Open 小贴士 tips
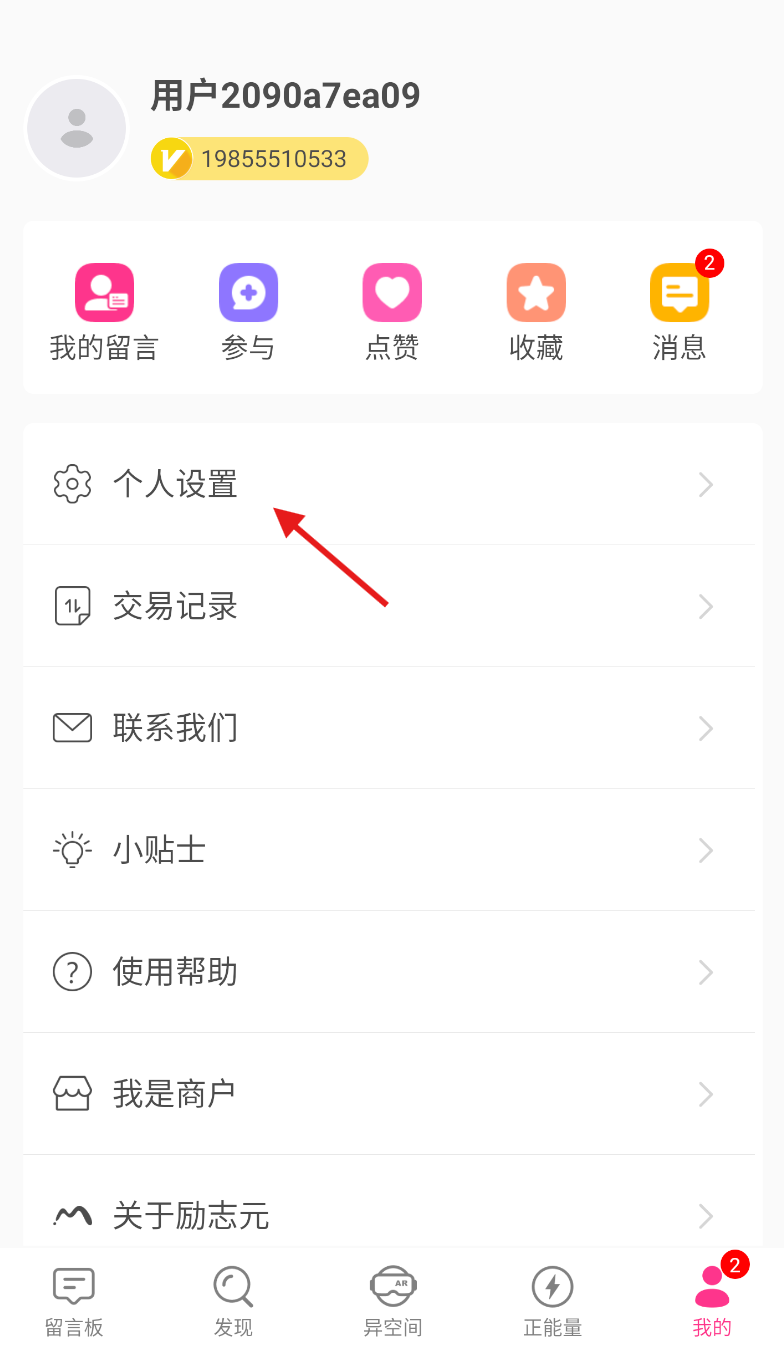 pos(388,850)
